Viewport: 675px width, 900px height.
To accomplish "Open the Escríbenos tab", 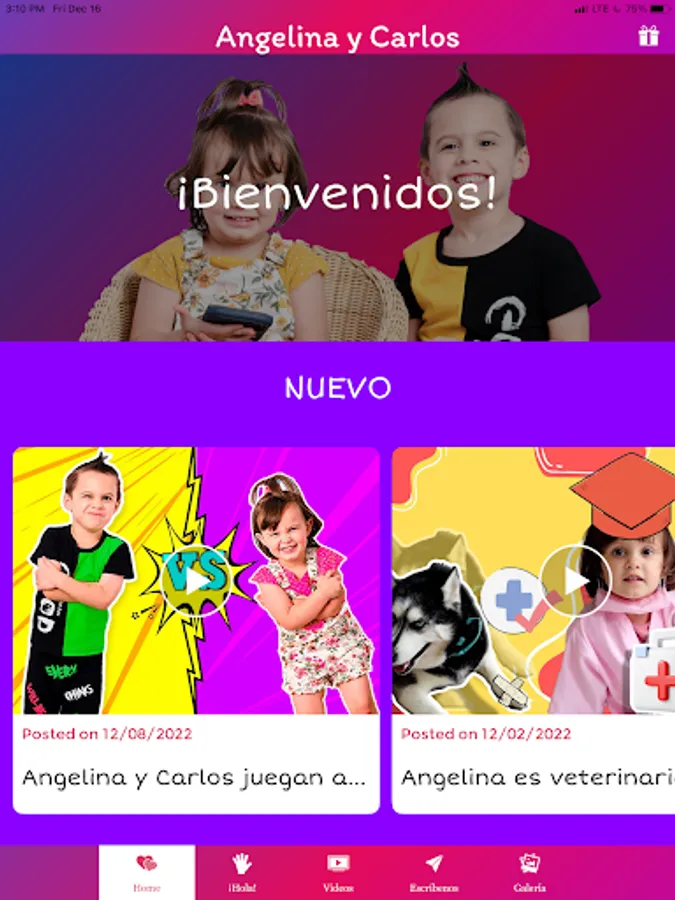I will point(434,872).
